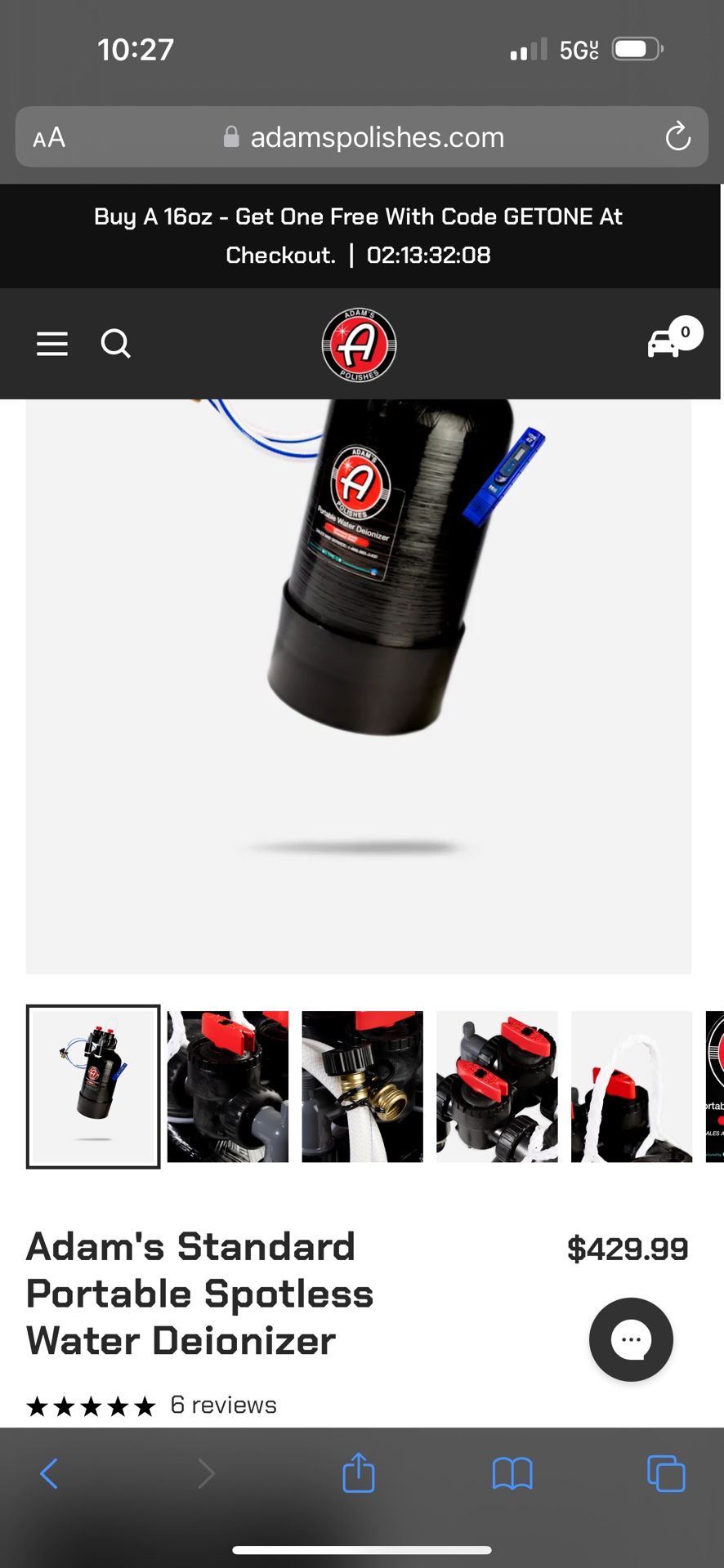Tap the adamspolishes.com address bar
Viewport: 724px width, 1568px height.
(x=364, y=137)
